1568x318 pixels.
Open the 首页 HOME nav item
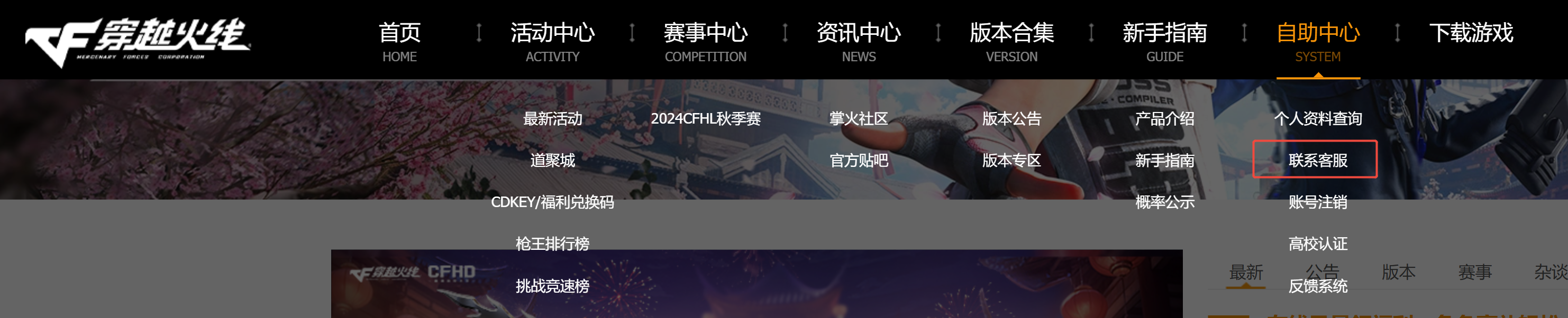point(399,40)
